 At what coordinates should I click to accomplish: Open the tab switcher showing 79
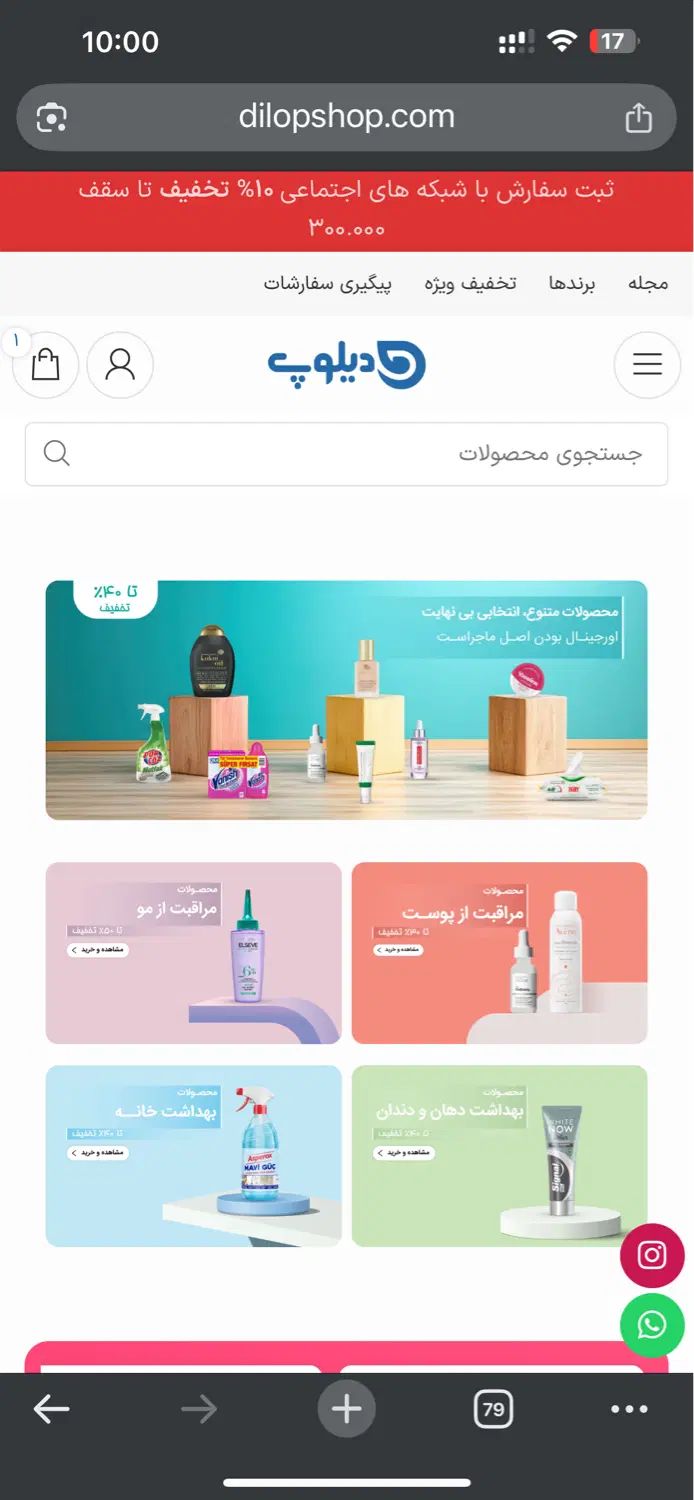[493, 1409]
